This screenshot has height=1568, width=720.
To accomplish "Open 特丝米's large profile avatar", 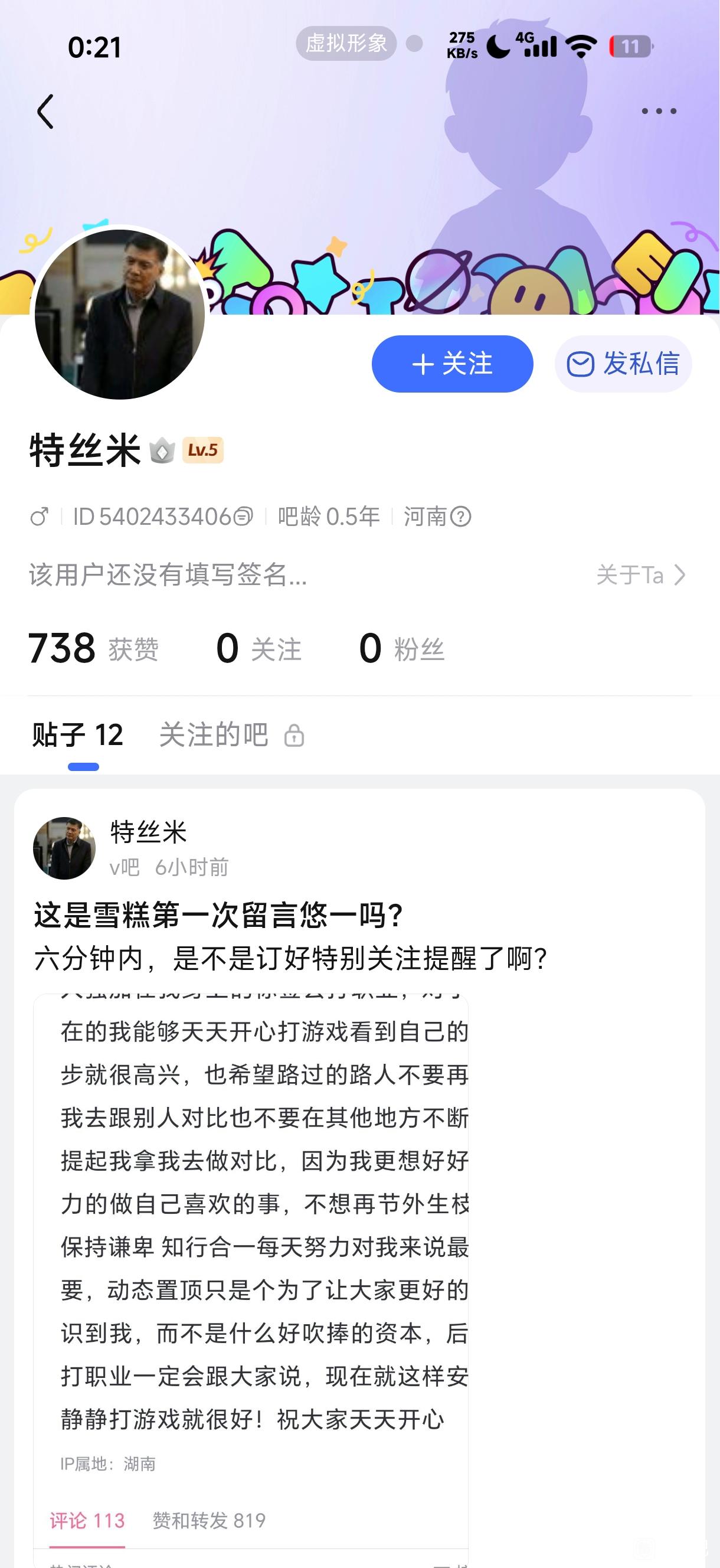I will coord(120,315).
